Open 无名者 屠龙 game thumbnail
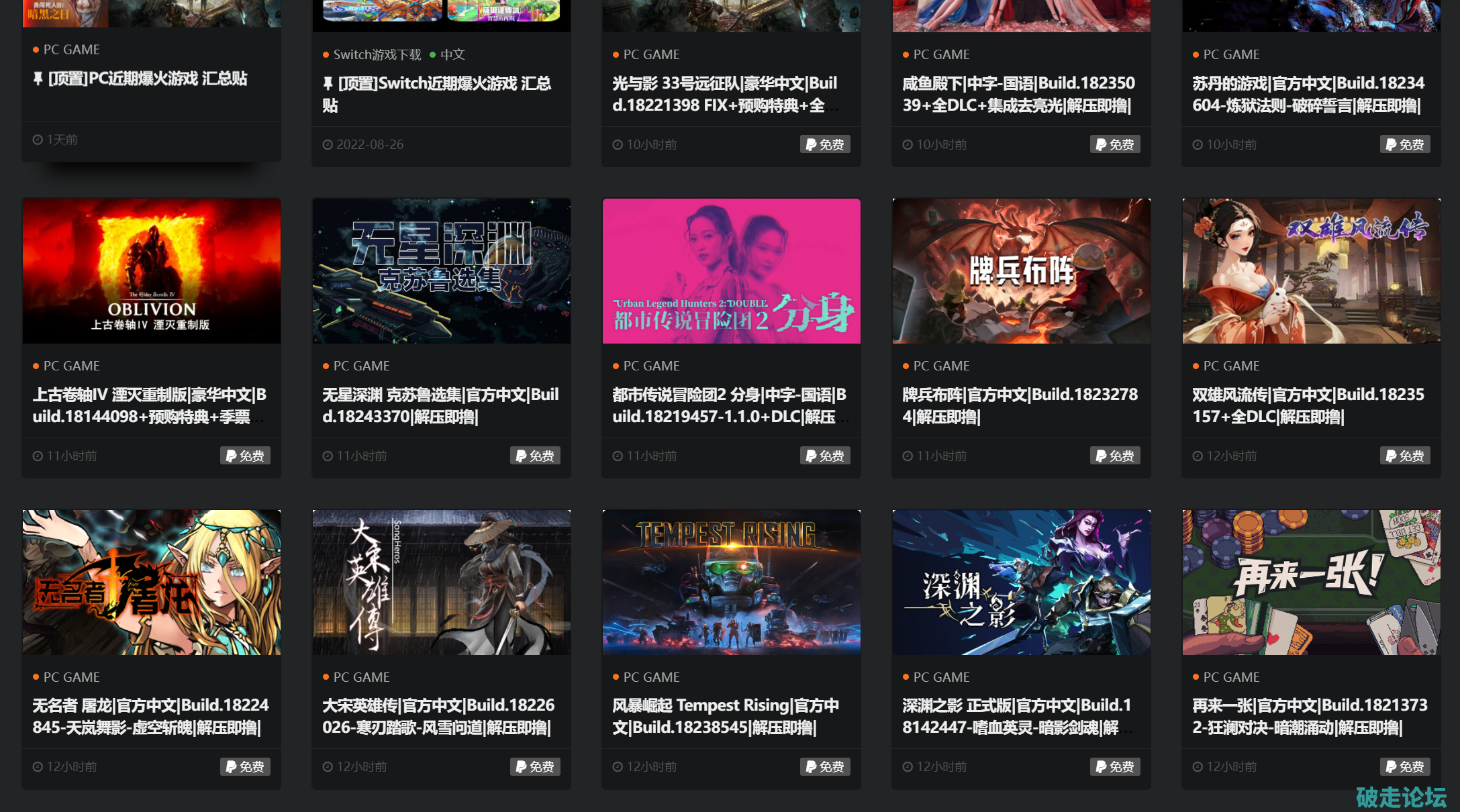1460x812 pixels. (151, 582)
